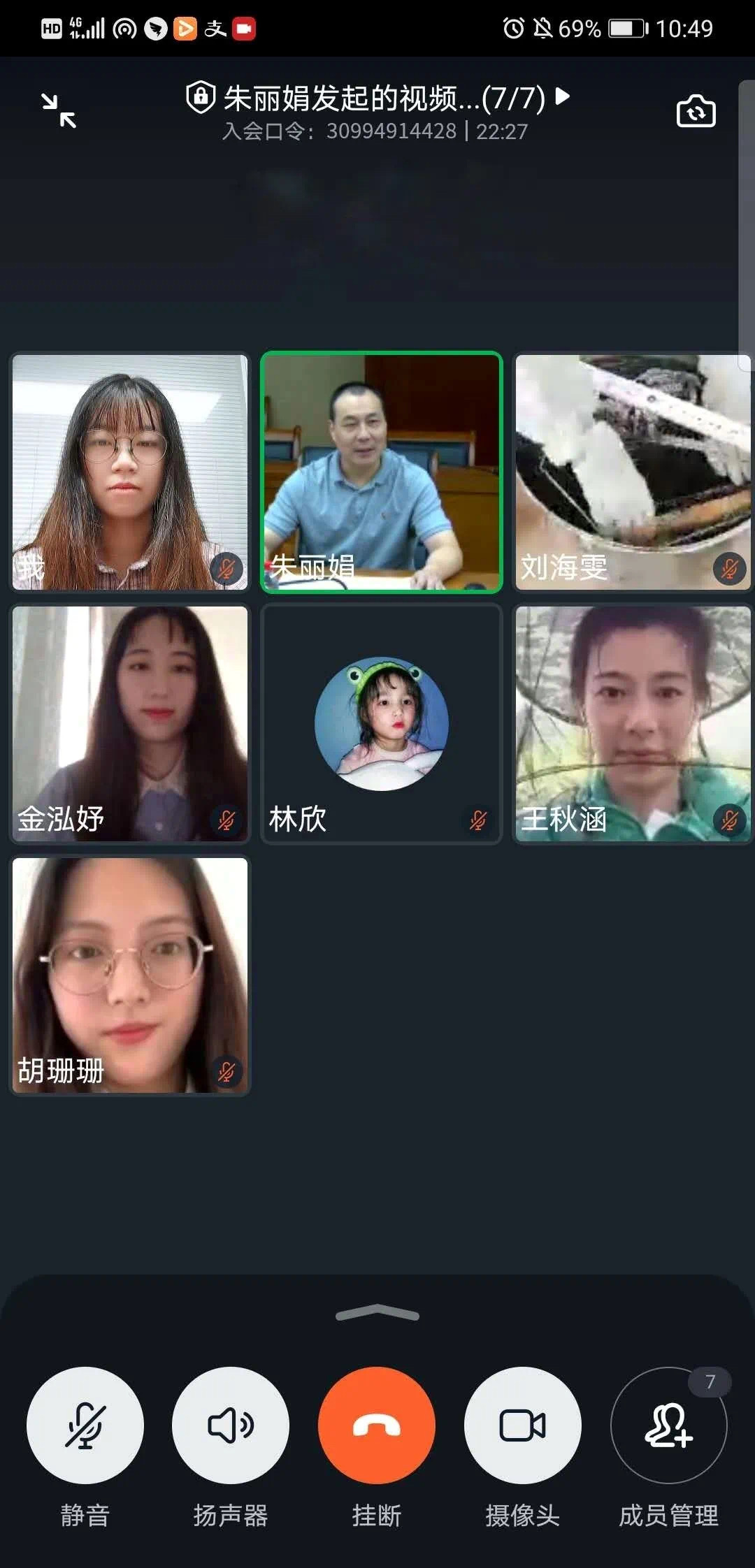Toggle the 扬声器 speaker button
Image resolution: width=755 pixels, height=1568 pixels.
click(231, 1425)
